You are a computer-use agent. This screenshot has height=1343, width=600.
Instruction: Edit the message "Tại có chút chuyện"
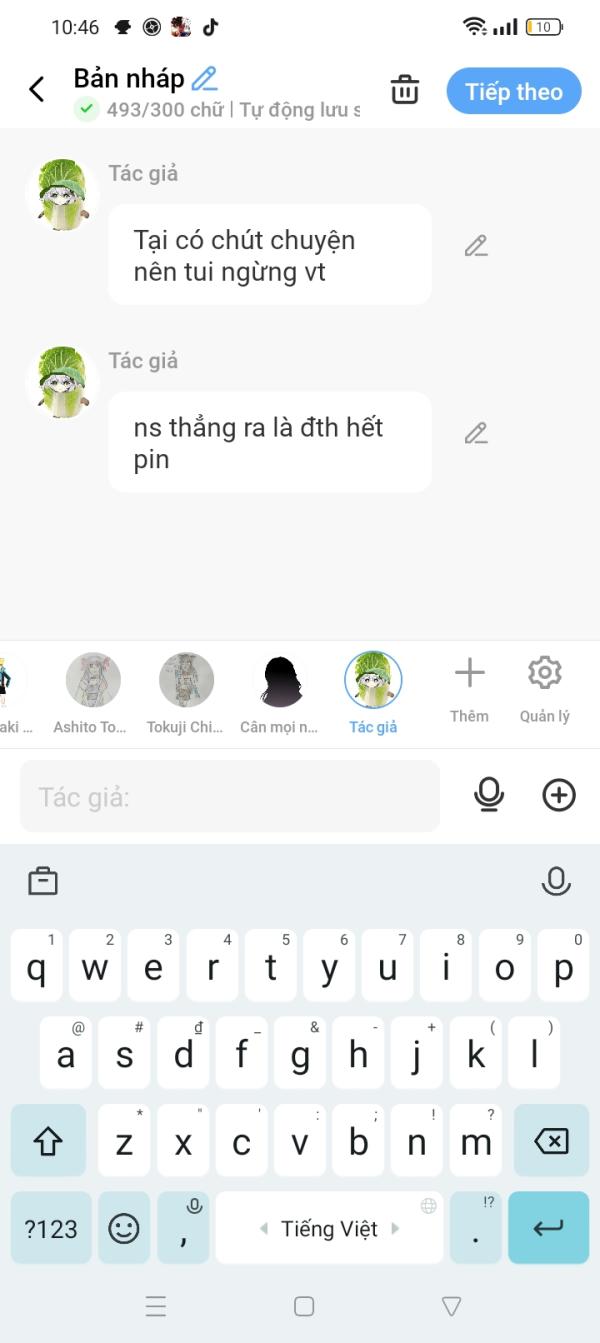[x=476, y=246]
